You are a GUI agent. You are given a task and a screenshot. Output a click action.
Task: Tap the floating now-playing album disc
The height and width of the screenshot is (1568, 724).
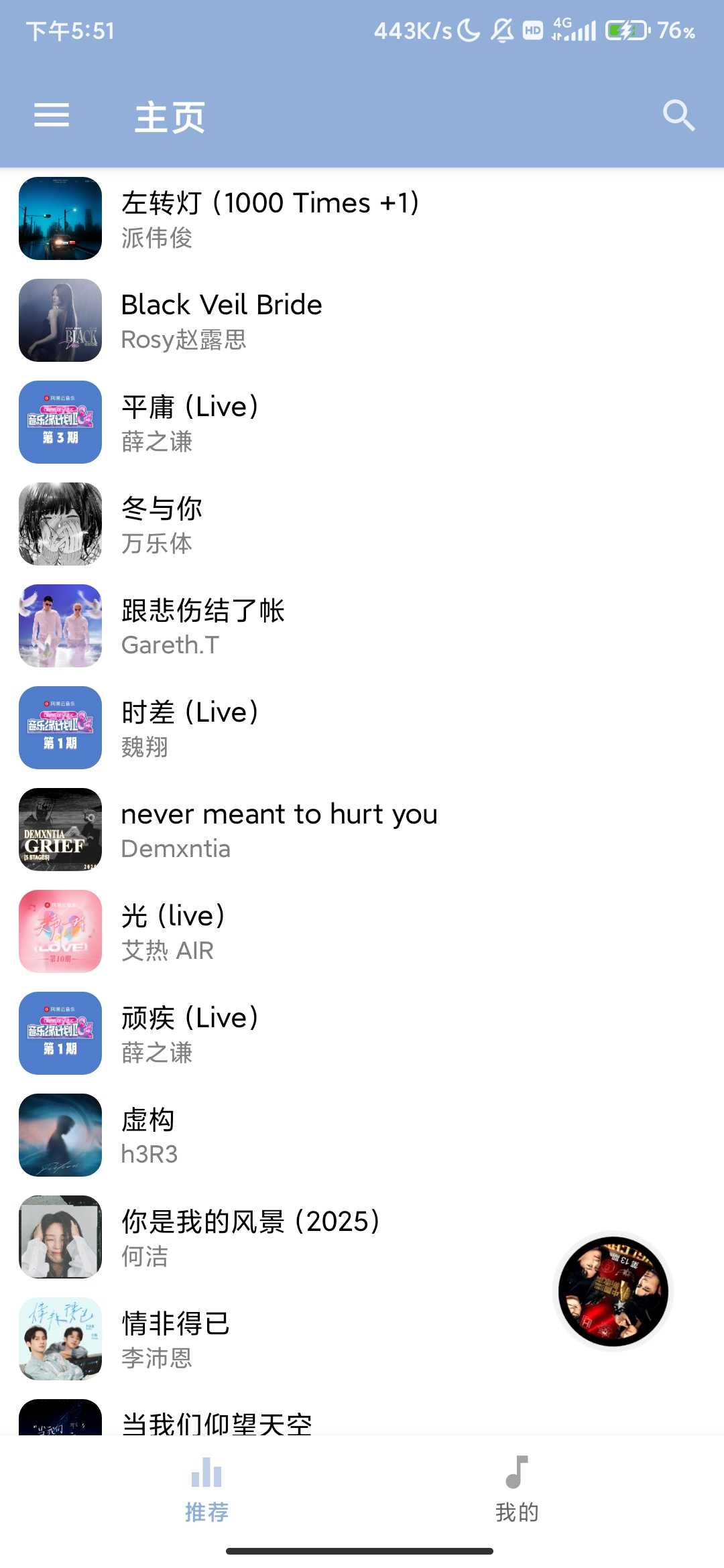tap(613, 1291)
